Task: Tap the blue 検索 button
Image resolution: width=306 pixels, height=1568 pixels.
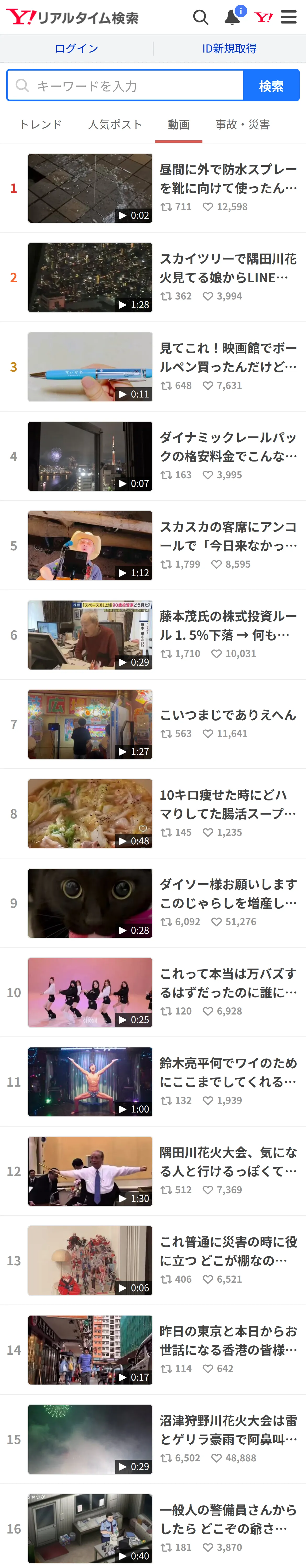Action: (x=271, y=85)
